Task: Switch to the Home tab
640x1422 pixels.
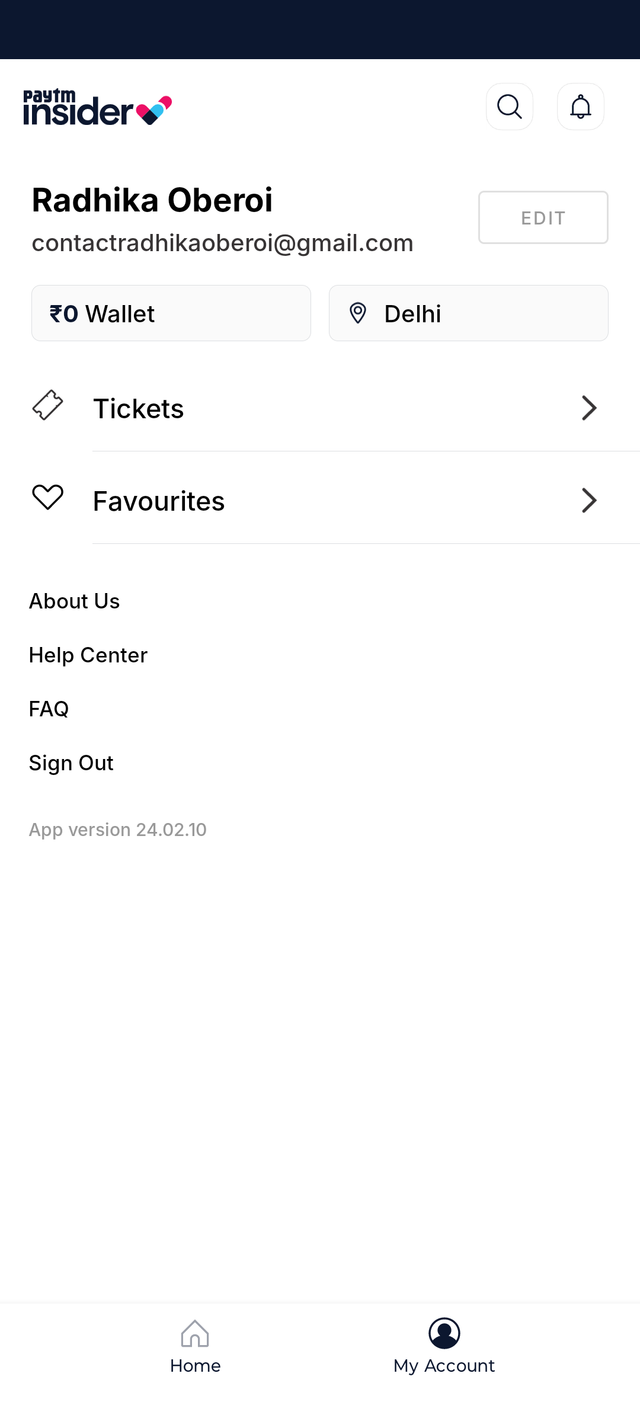Action: pos(195,1346)
